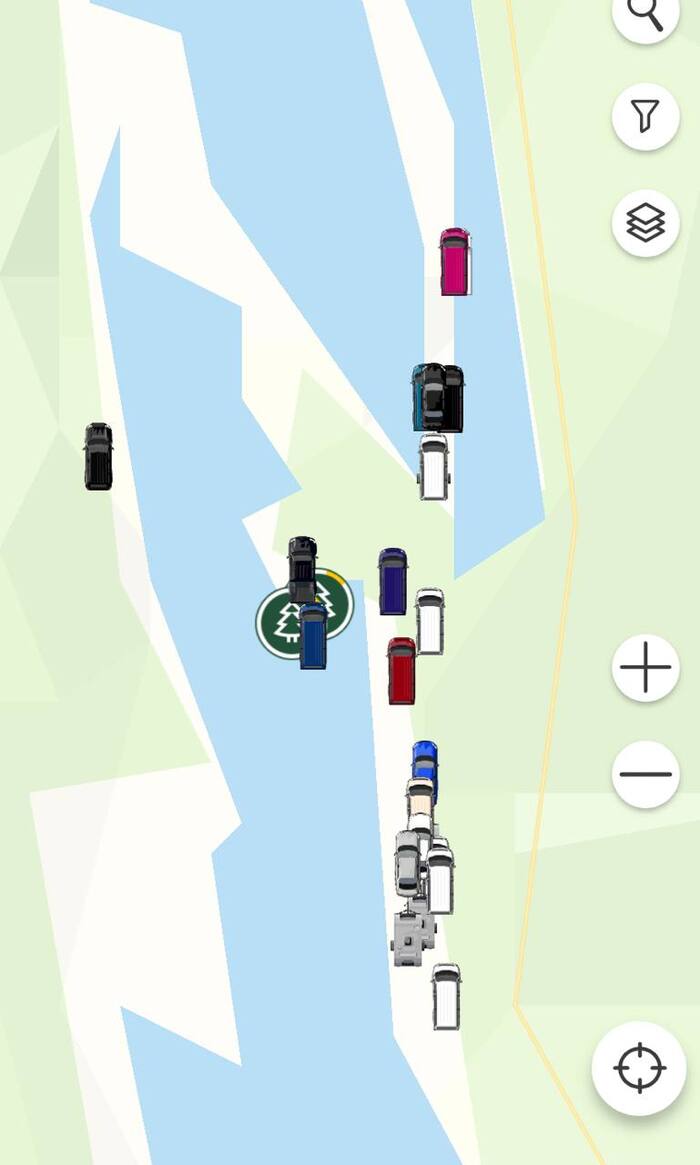Image resolution: width=700 pixels, height=1165 pixels.
Task: Open the map layers selector
Action: click(x=646, y=223)
